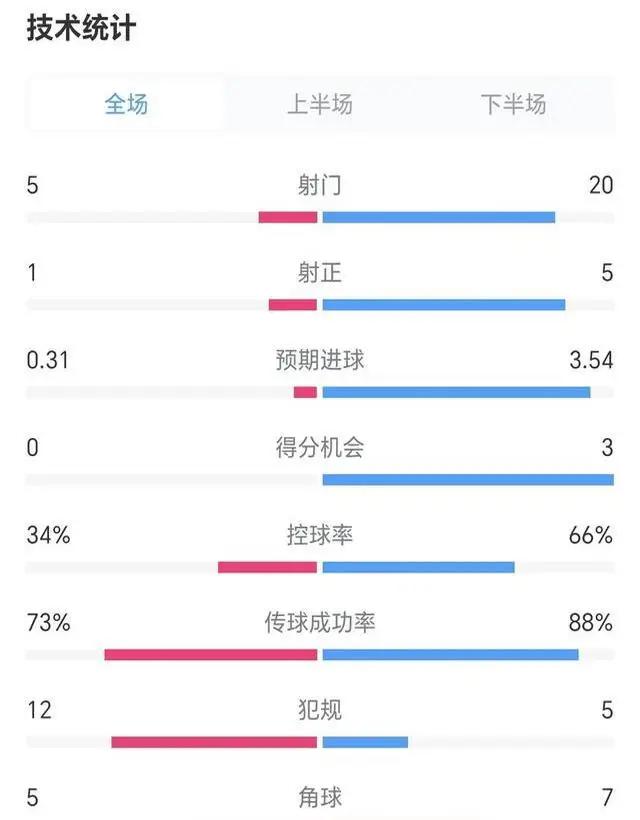Switch to the 下半场 second-half stats
Viewport: 640px width, 820px height.
click(513, 104)
